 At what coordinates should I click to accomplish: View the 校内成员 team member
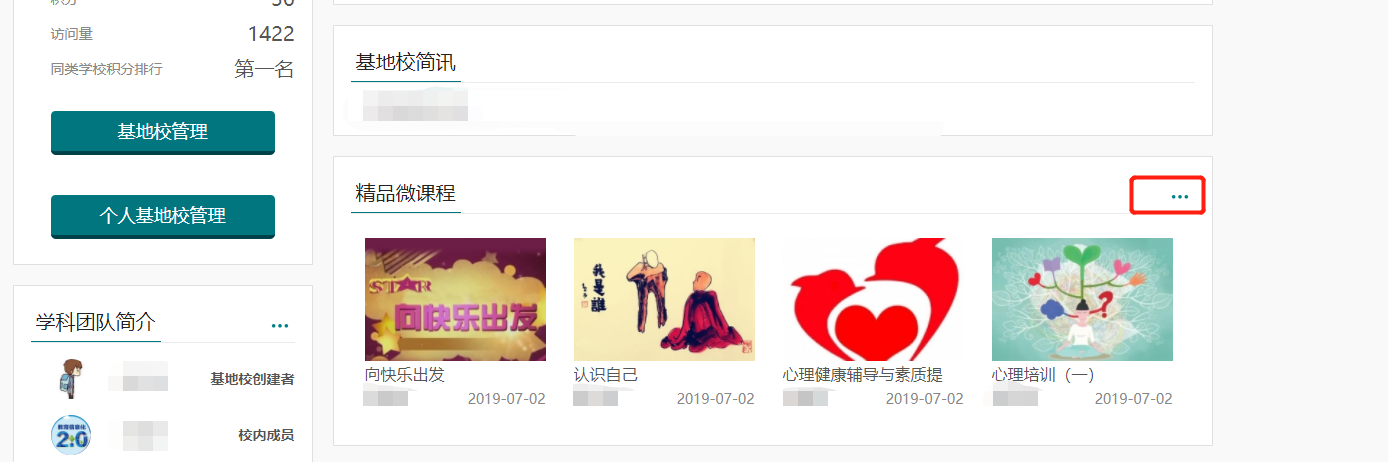point(70,435)
